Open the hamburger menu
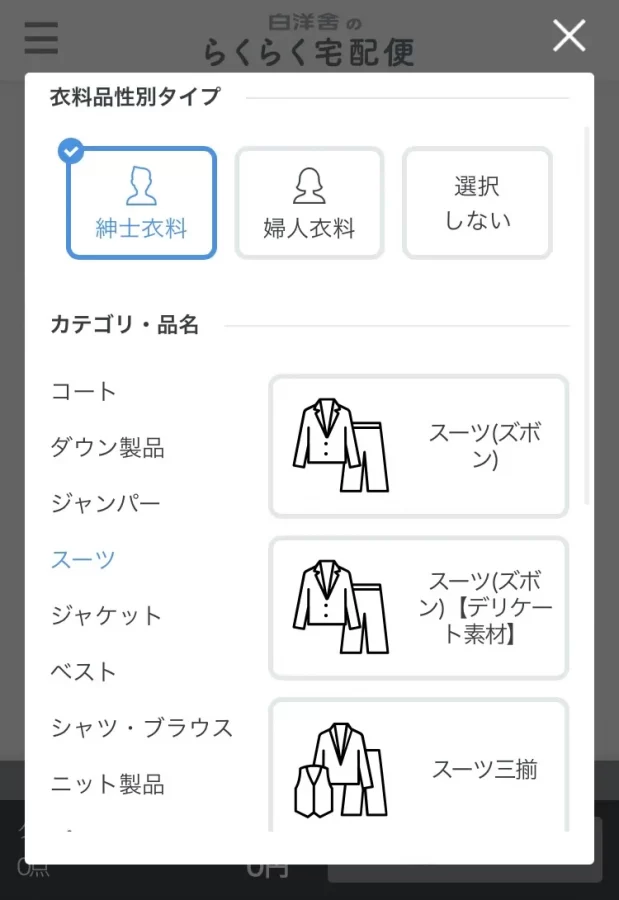Screen dimensions: 619x900 point(41,38)
